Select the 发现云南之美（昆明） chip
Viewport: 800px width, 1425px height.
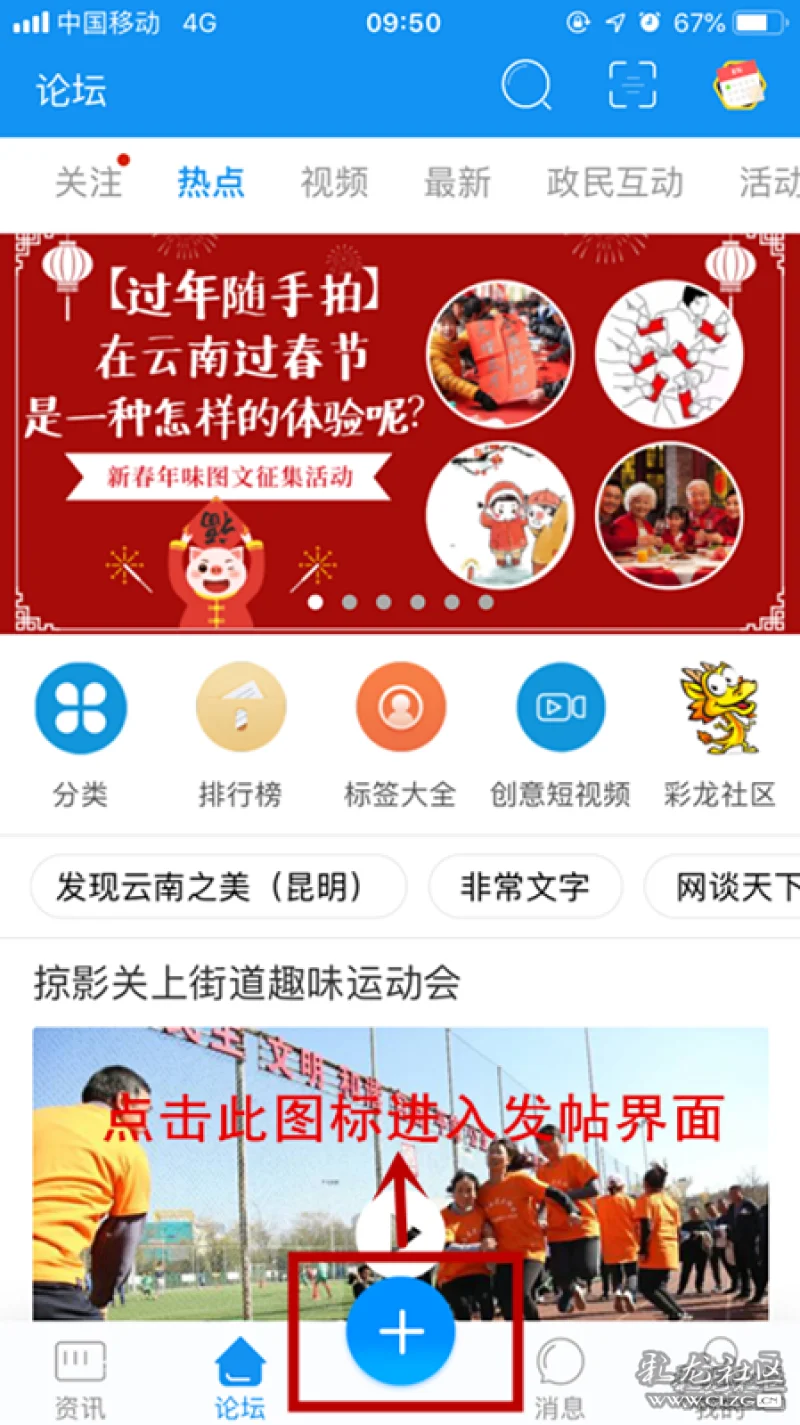pos(218,887)
